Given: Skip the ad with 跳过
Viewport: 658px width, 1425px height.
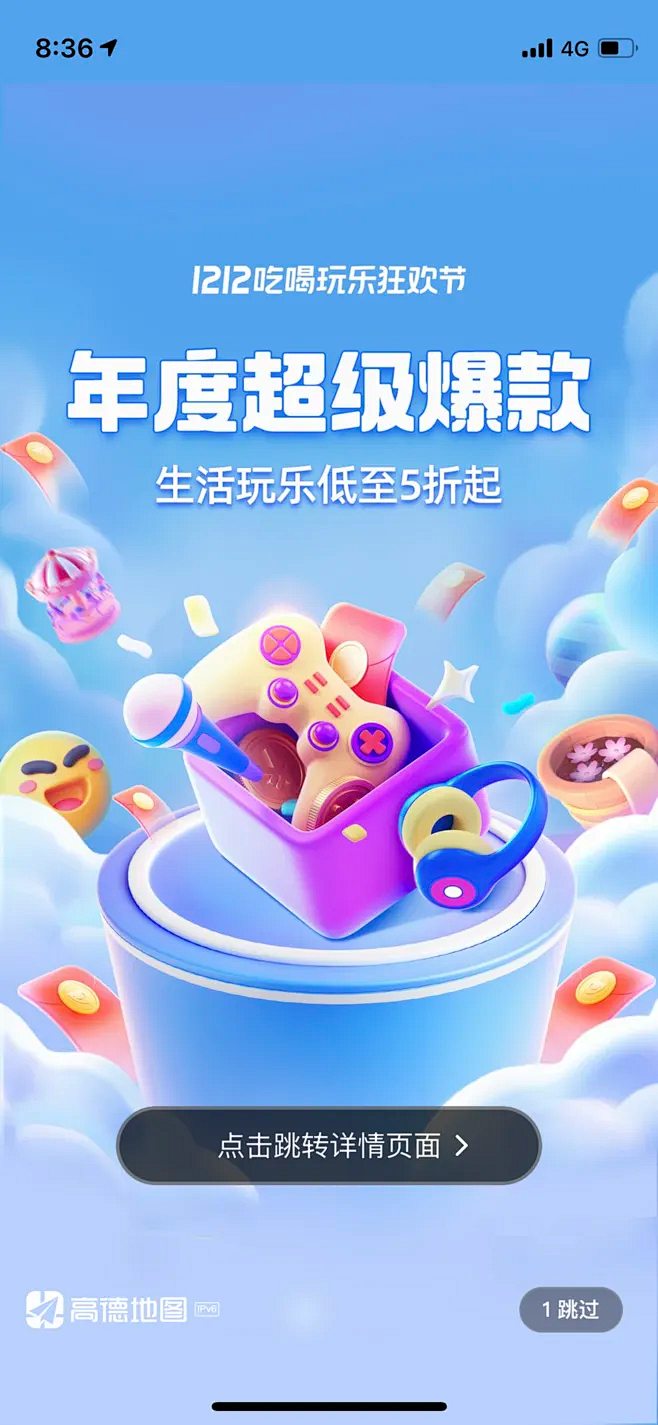Looking at the screenshot, I should (571, 1310).
